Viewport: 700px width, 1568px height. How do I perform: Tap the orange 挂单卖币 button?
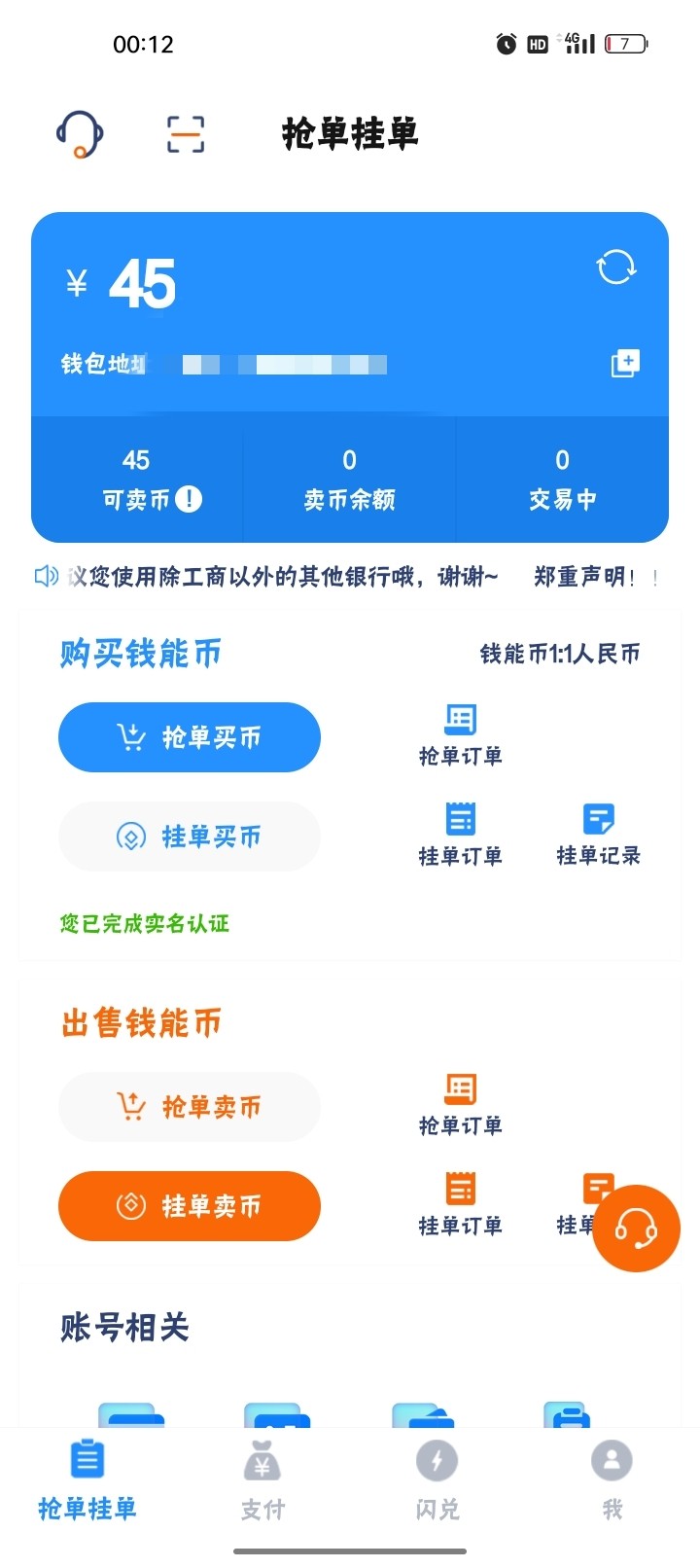(190, 1206)
